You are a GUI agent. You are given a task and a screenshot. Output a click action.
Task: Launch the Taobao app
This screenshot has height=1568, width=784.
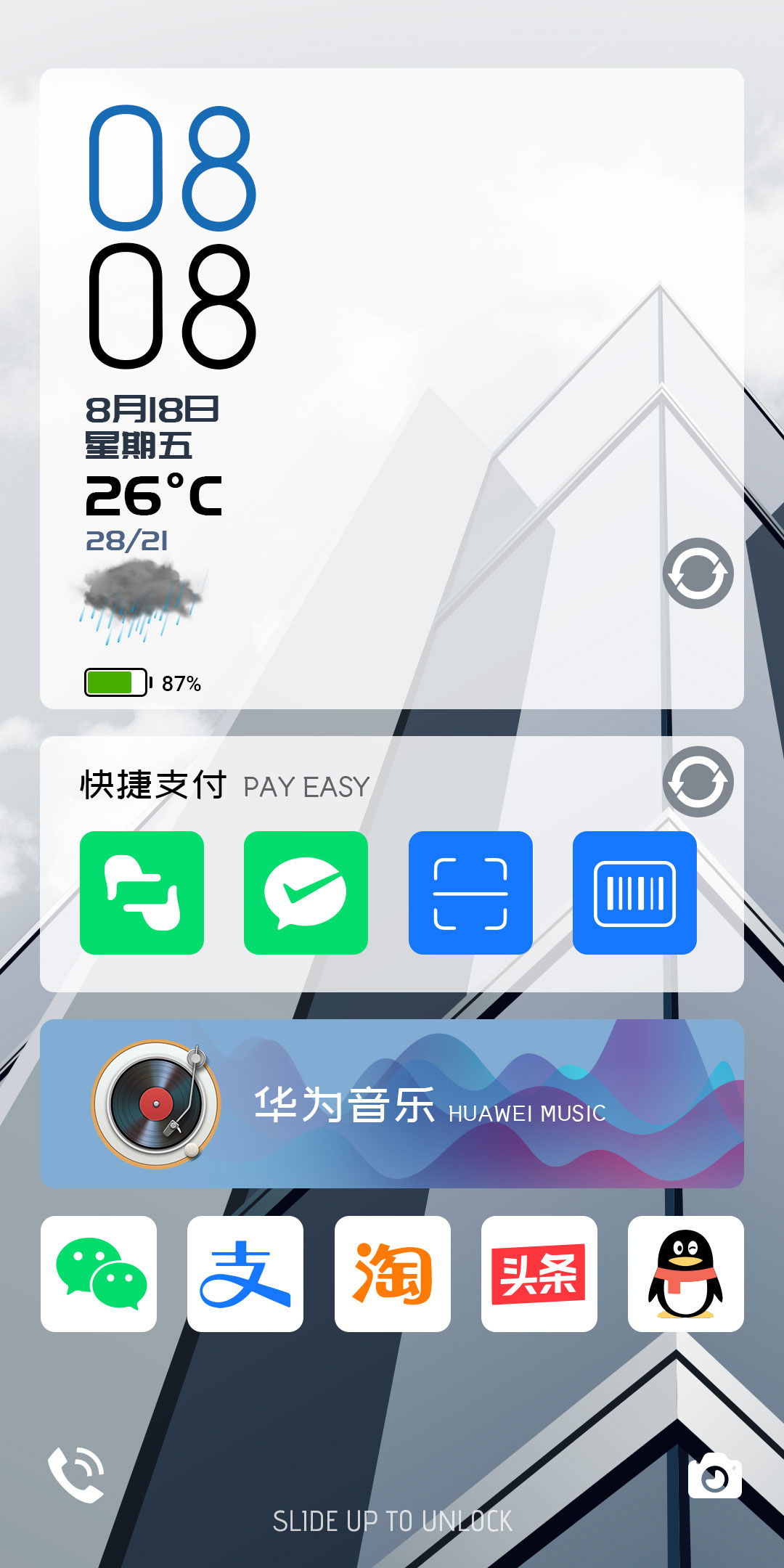(392, 1274)
